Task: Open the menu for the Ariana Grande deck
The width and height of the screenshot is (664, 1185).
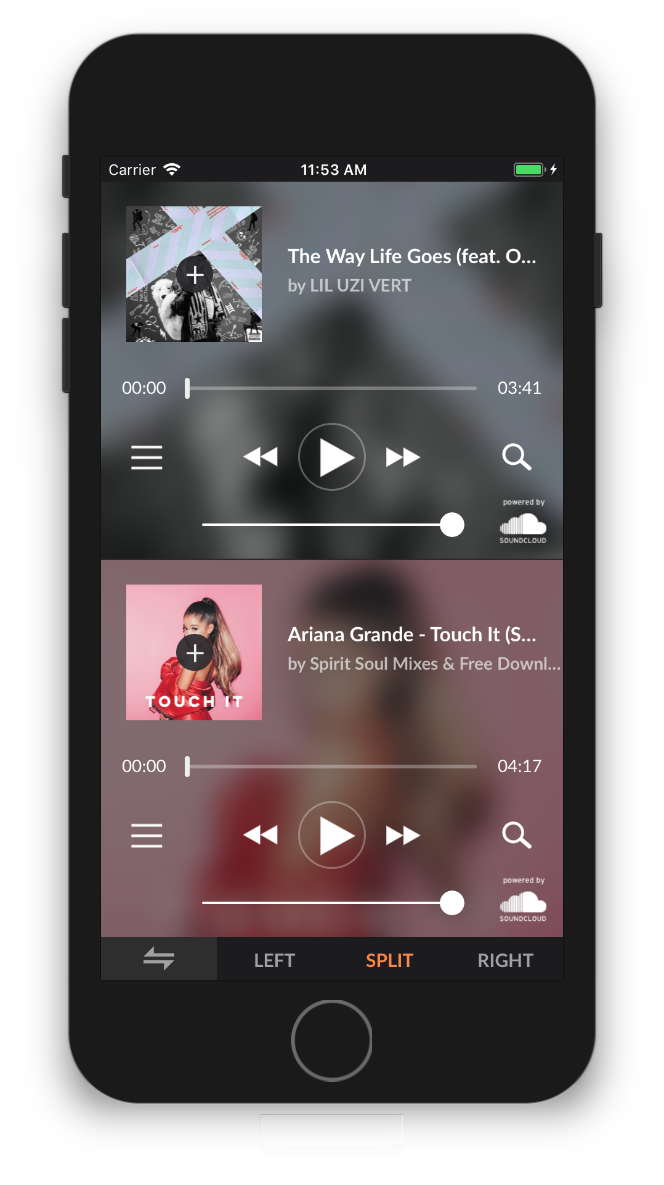Action: 147,835
